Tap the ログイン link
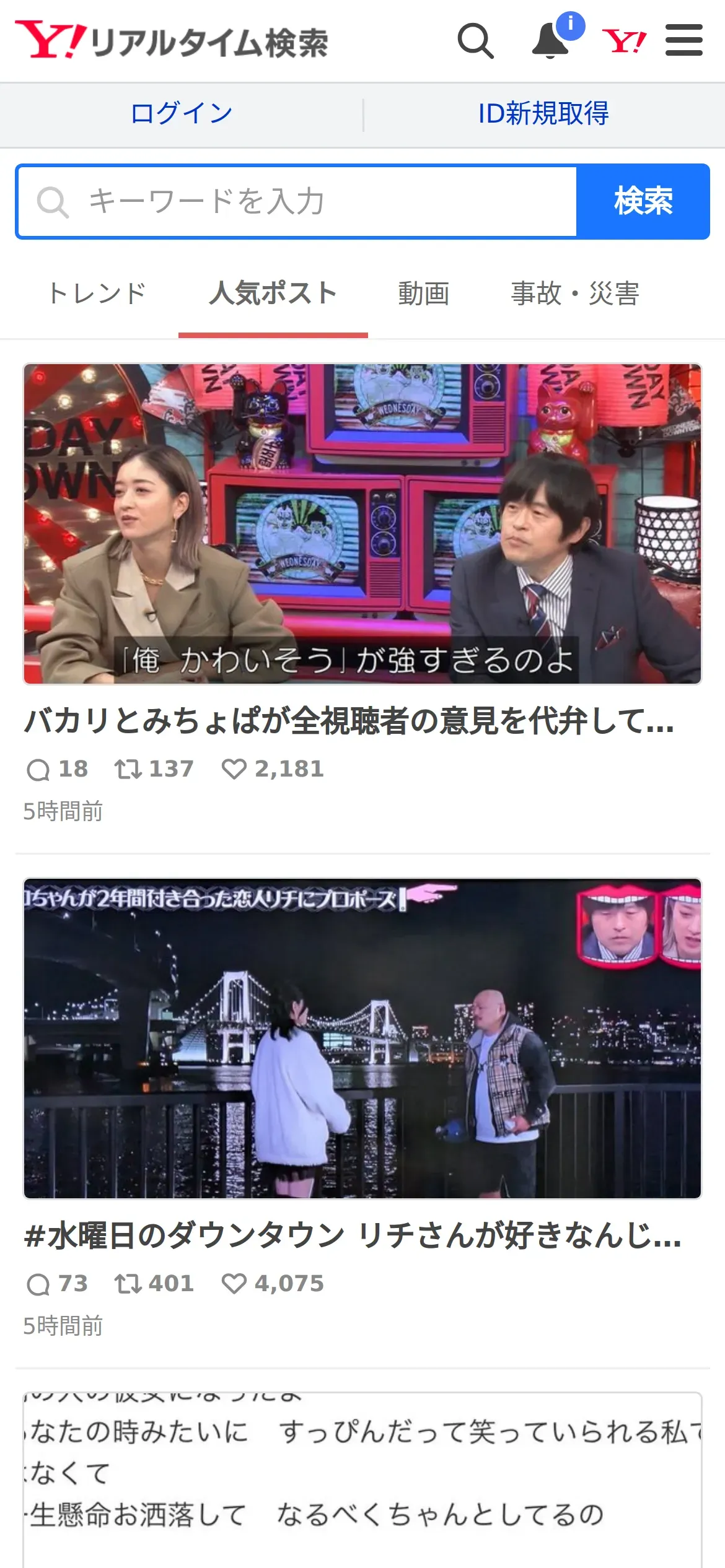 (x=182, y=114)
